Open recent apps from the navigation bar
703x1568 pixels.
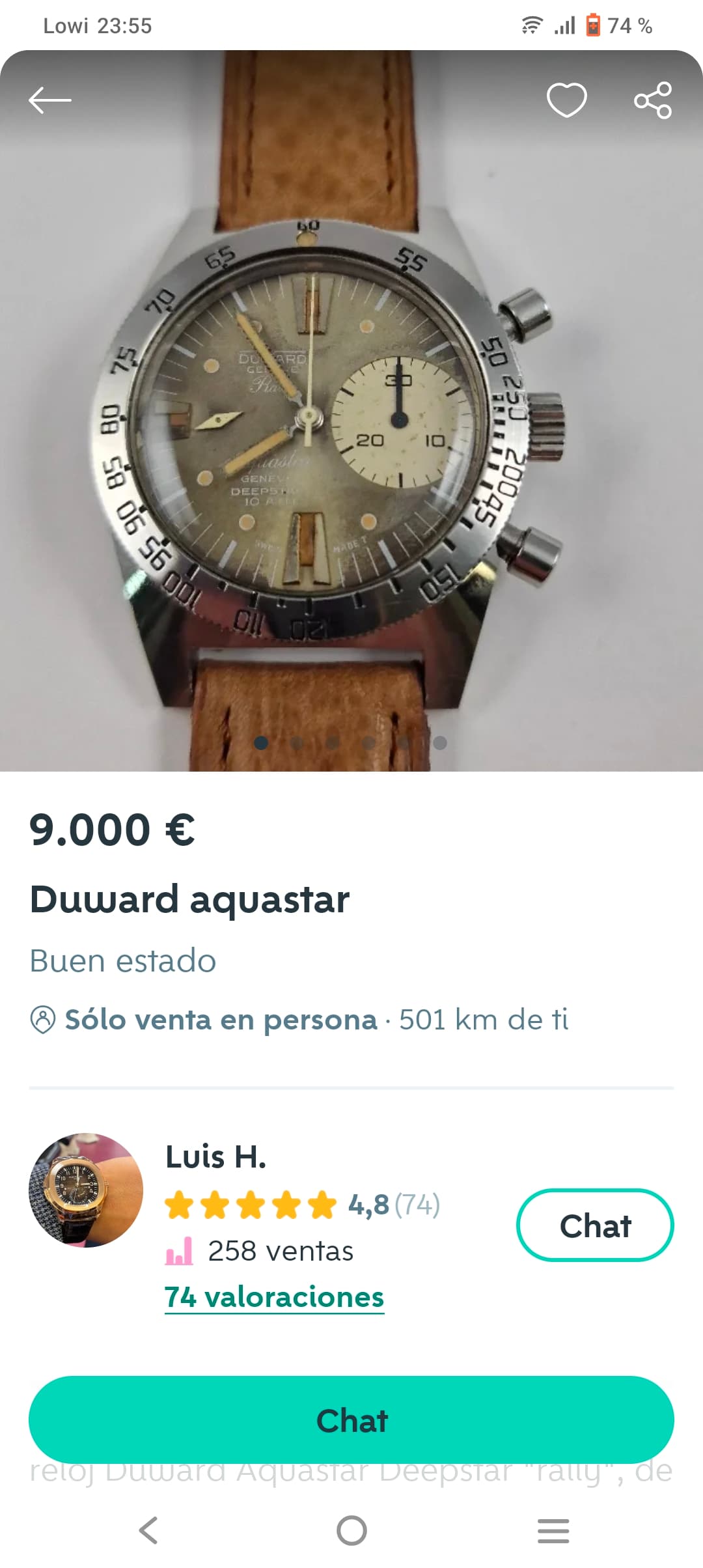coord(553,1530)
